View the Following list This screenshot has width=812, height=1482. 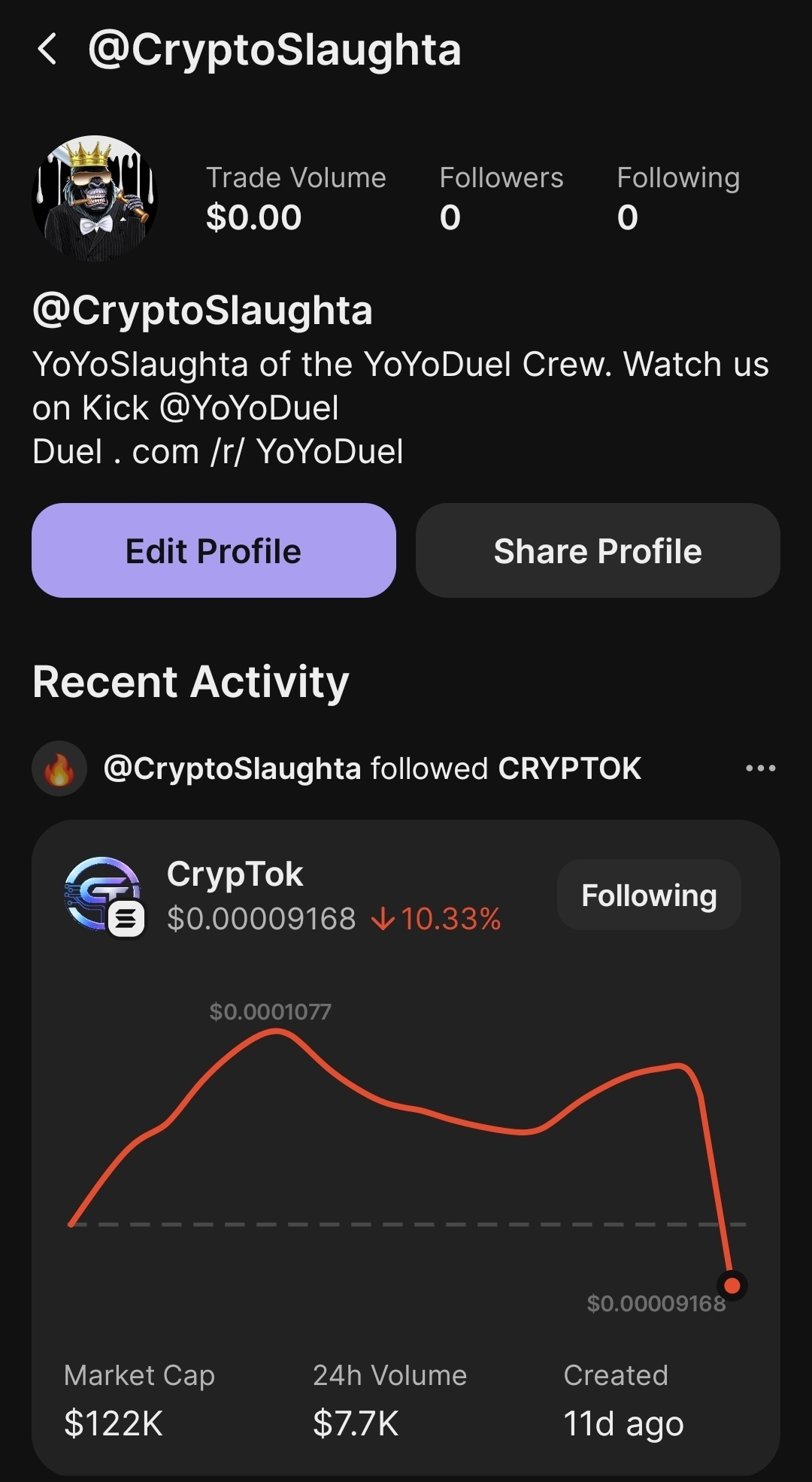tap(677, 199)
